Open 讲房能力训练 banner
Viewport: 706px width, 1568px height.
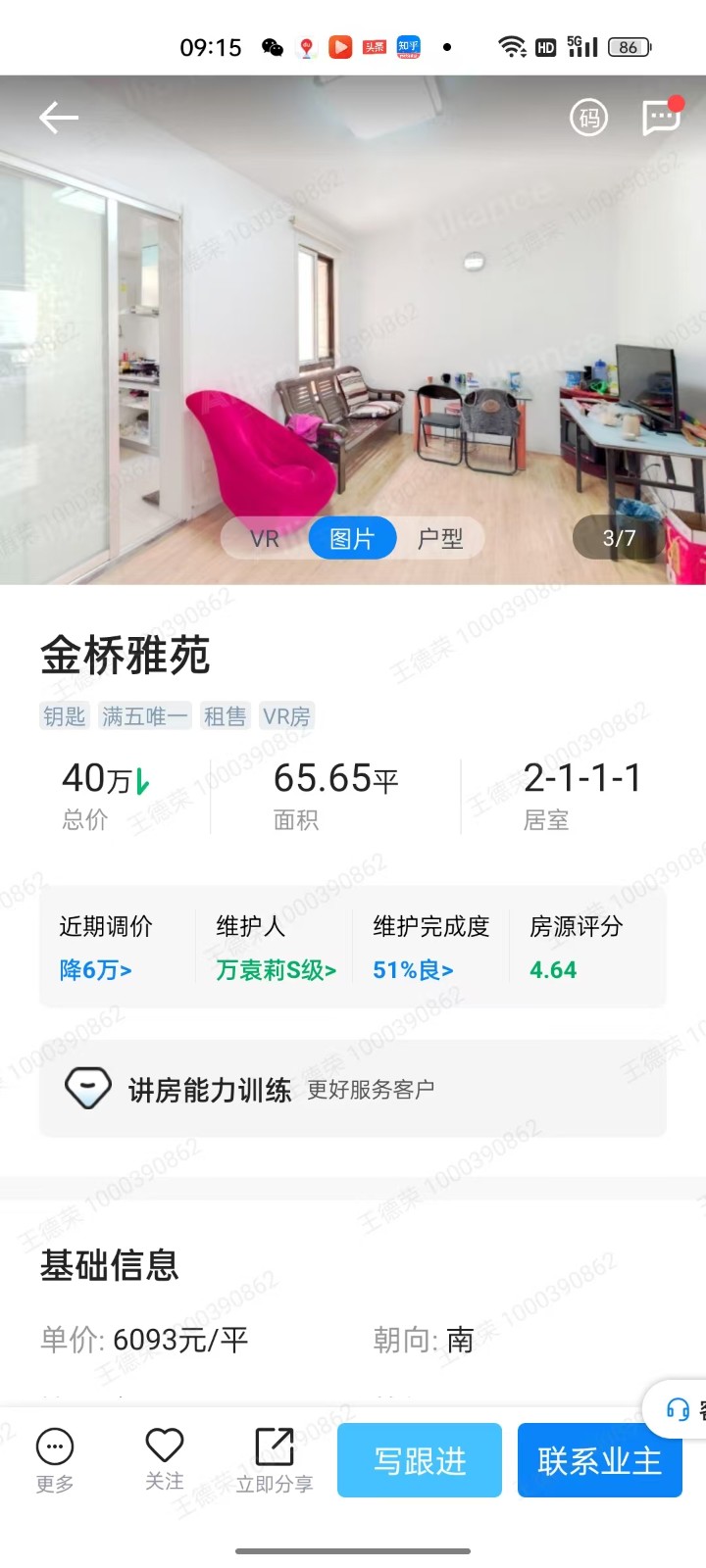(x=353, y=1089)
